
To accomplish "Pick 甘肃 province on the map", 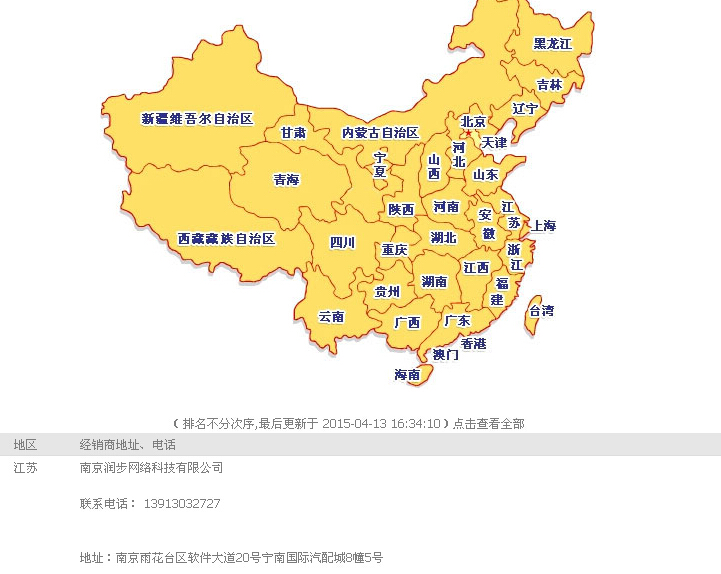I will (293, 132).
